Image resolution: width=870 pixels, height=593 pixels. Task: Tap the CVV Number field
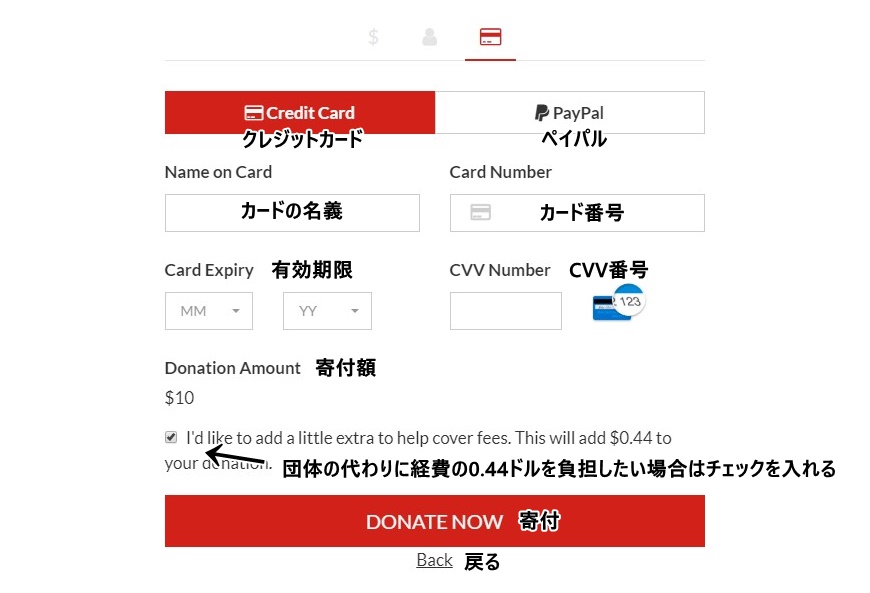(505, 311)
